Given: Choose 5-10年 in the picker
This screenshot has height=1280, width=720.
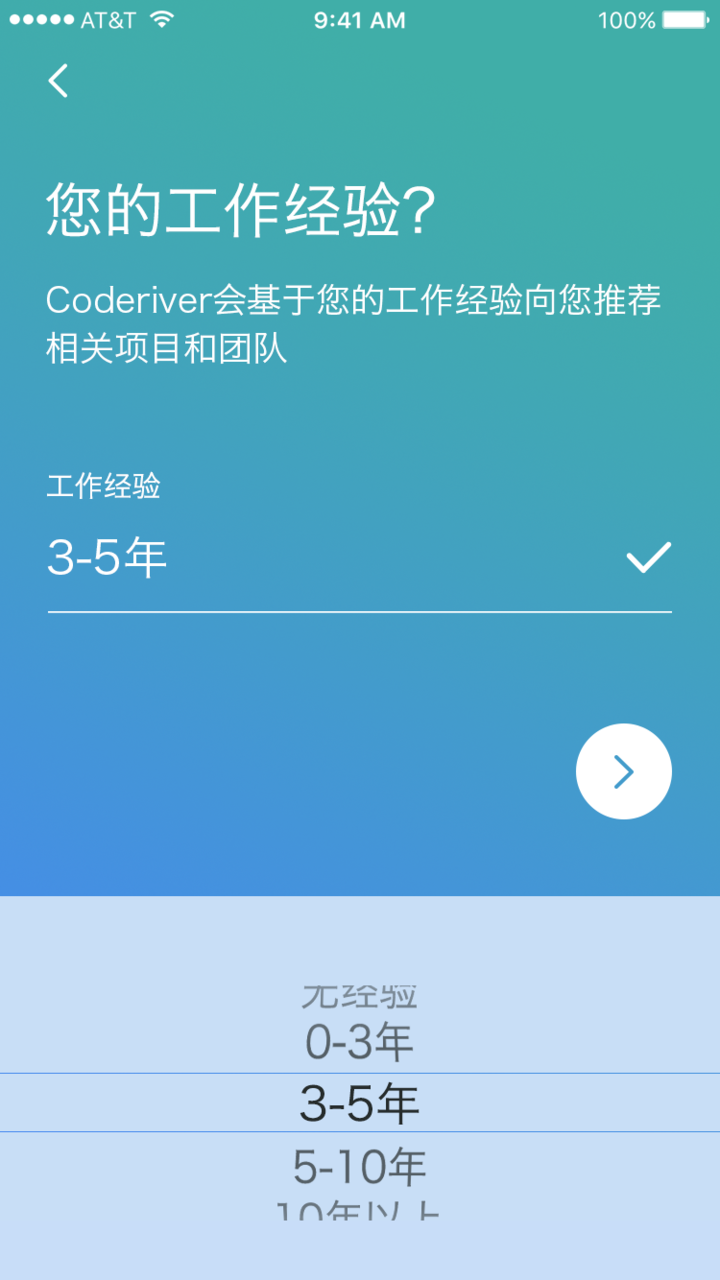Looking at the screenshot, I should click(359, 1166).
